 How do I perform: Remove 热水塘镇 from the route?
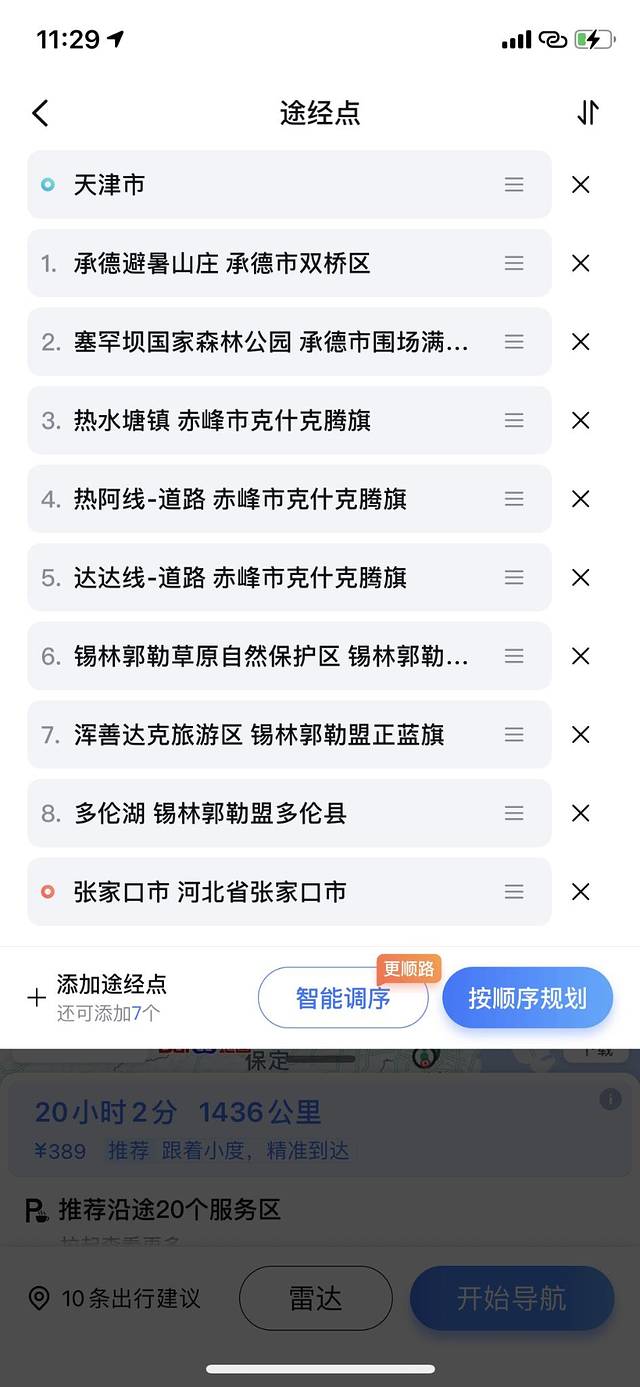[580, 421]
